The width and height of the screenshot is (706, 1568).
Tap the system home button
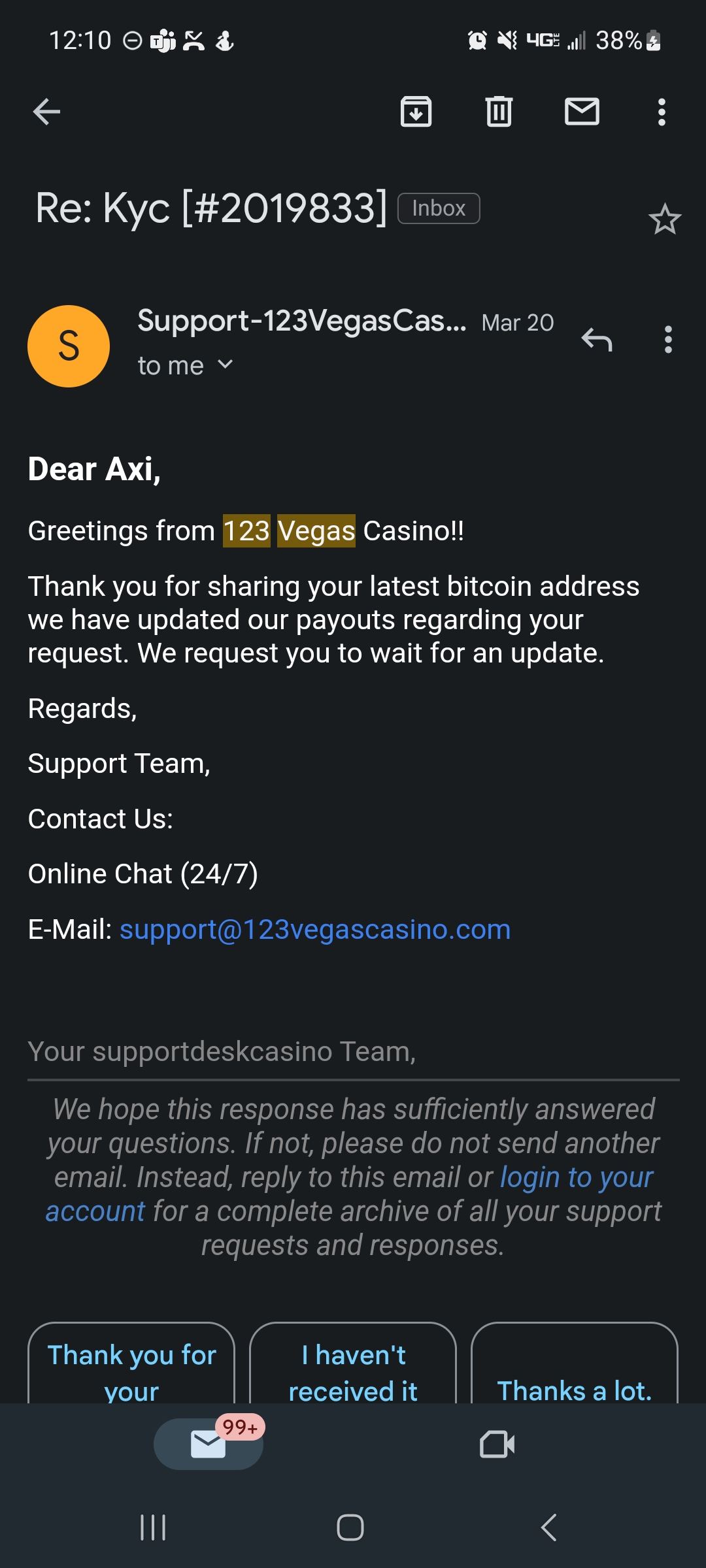350,1527
